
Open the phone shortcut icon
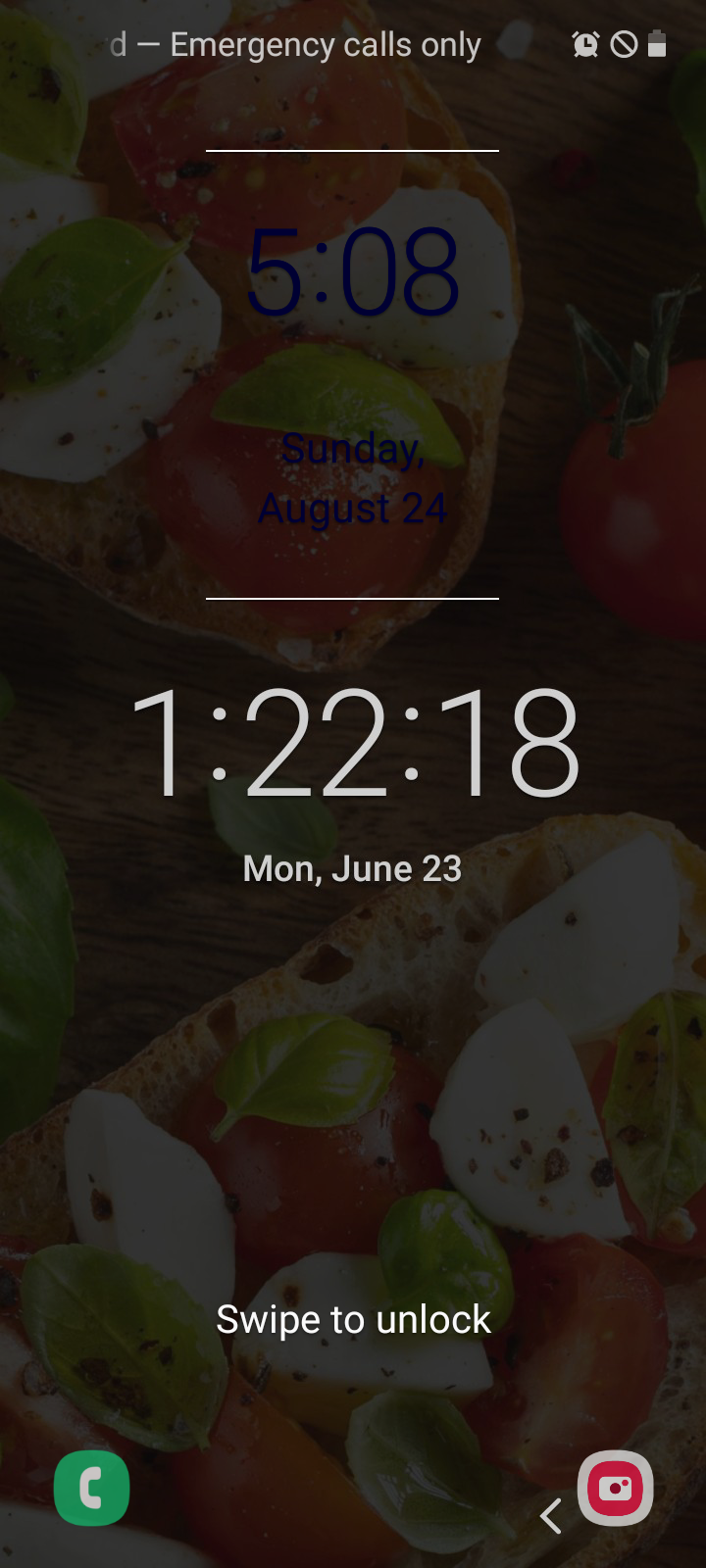pos(91,1488)
